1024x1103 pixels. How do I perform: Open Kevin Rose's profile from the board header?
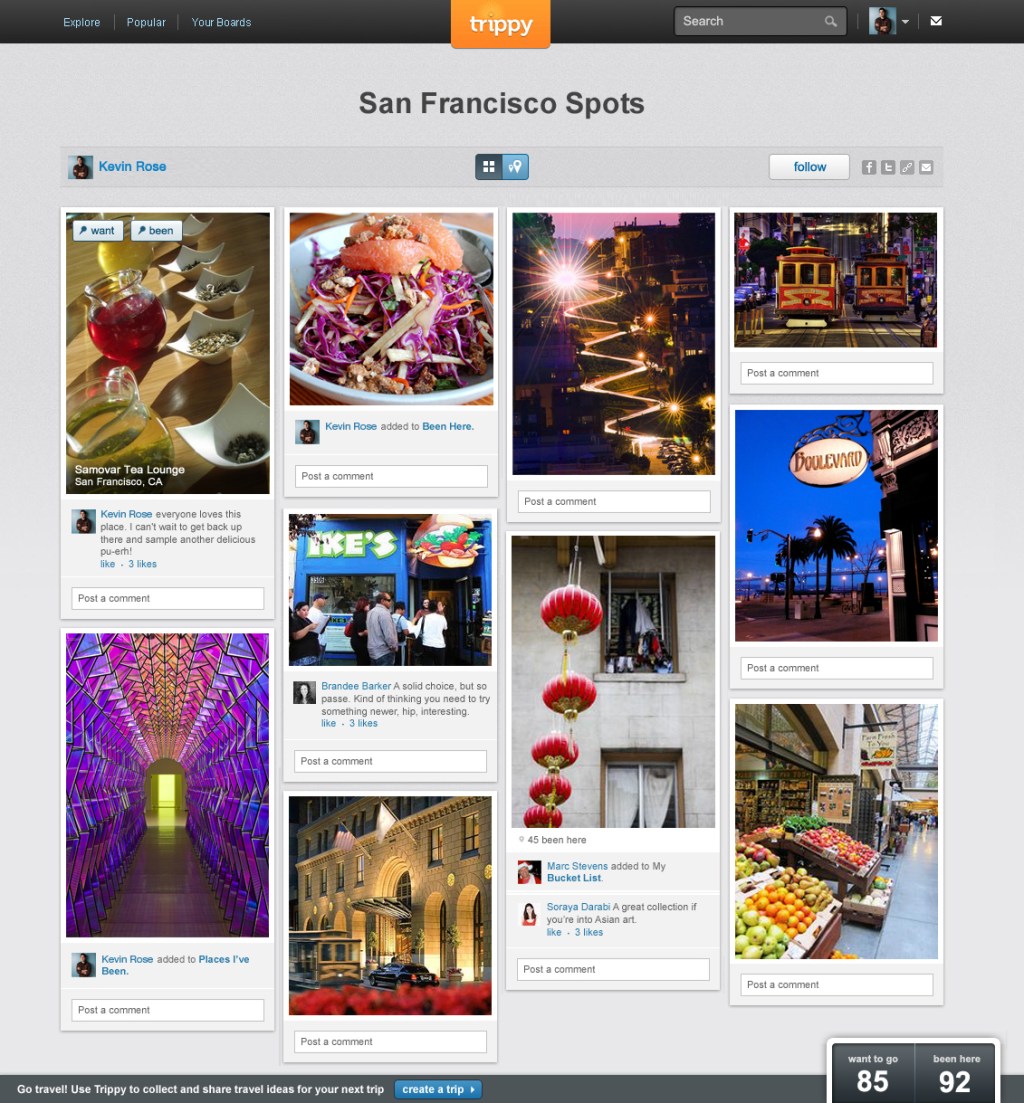(132, 166)
